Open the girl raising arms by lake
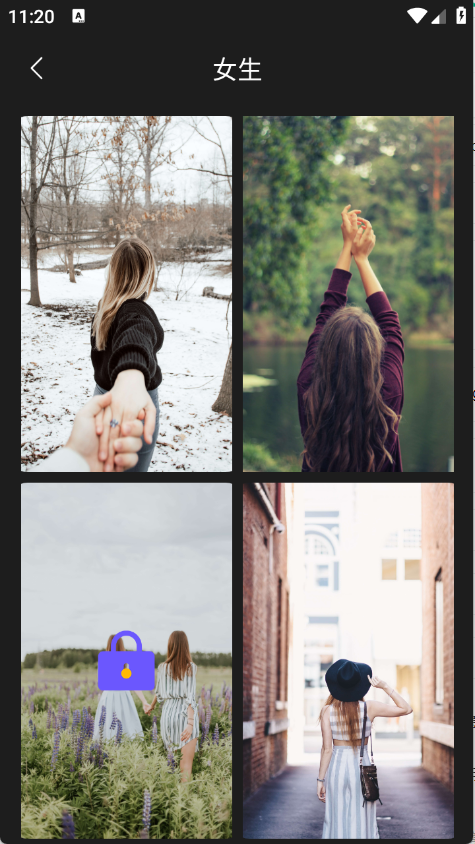Image resolution: width=475 pixels, height=844 pixels. click(x=348, y=294)
